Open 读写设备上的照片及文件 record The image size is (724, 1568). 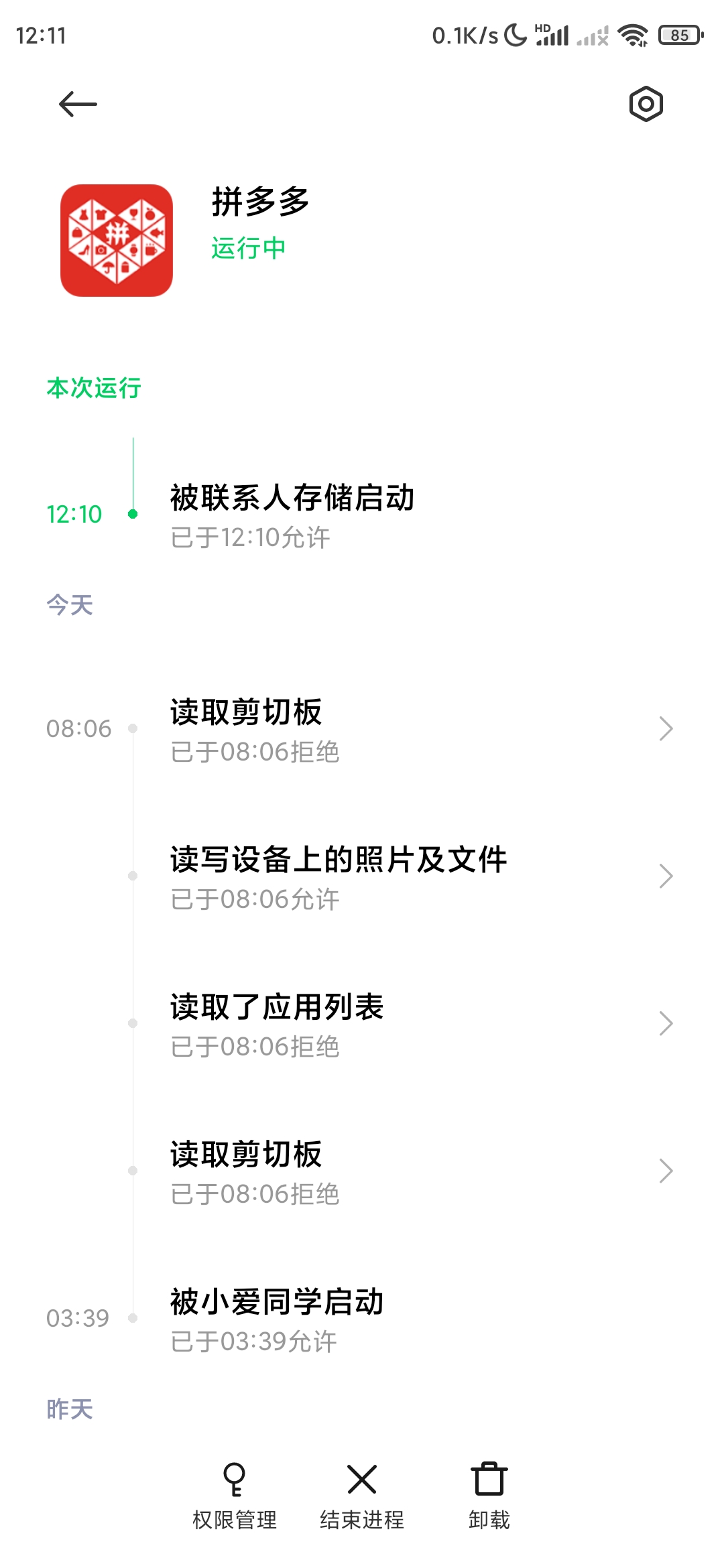point(362,876)
